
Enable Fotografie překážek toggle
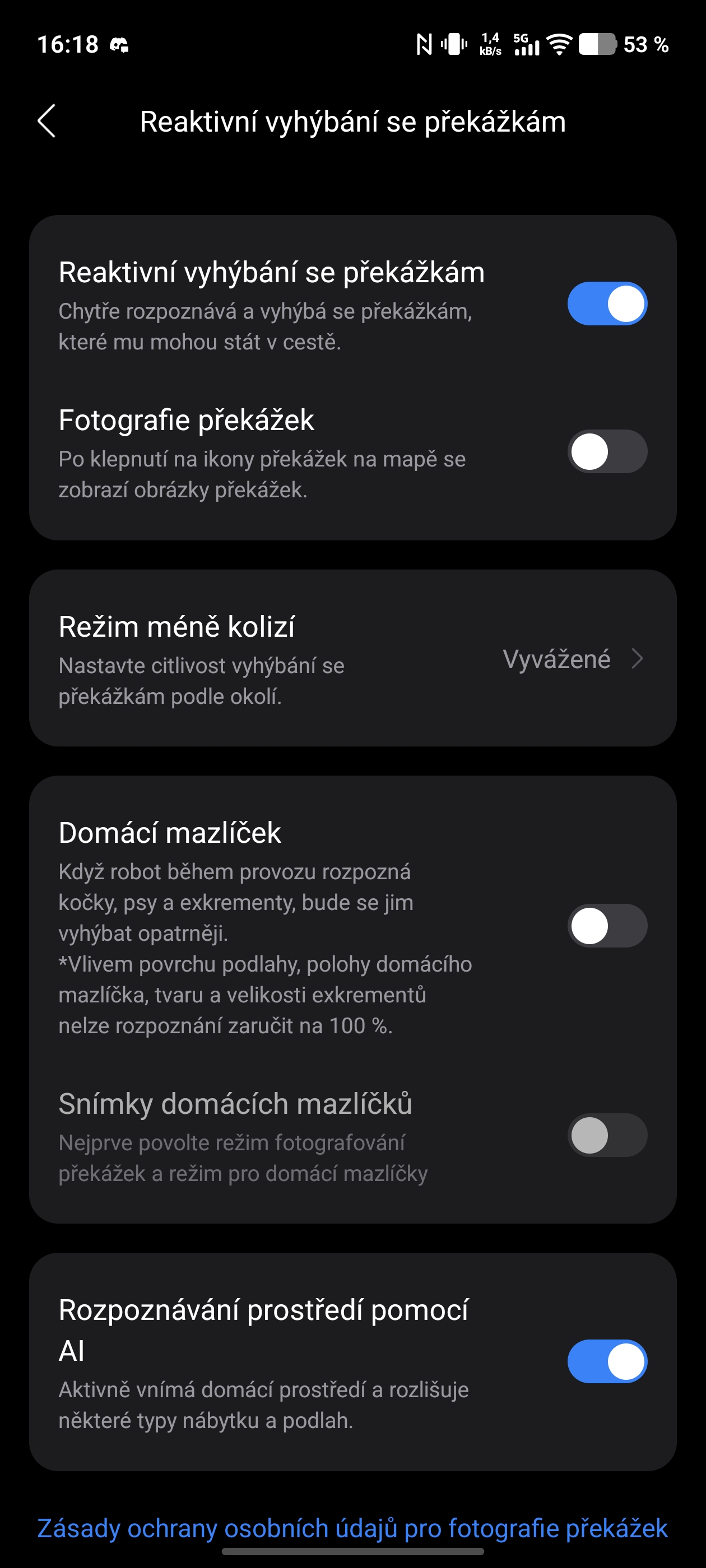tap(607, 452)
